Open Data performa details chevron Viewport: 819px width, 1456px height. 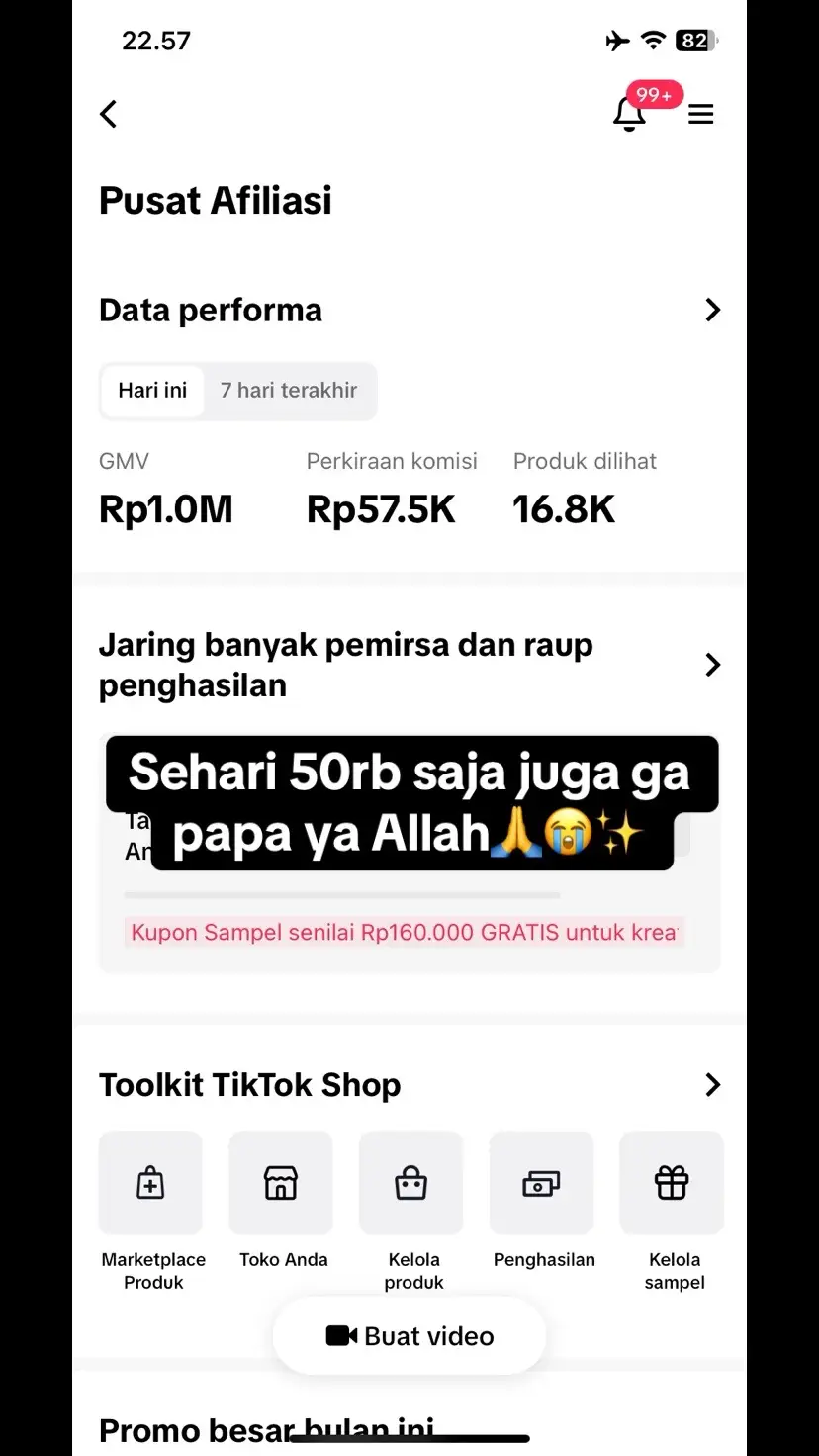712,310
